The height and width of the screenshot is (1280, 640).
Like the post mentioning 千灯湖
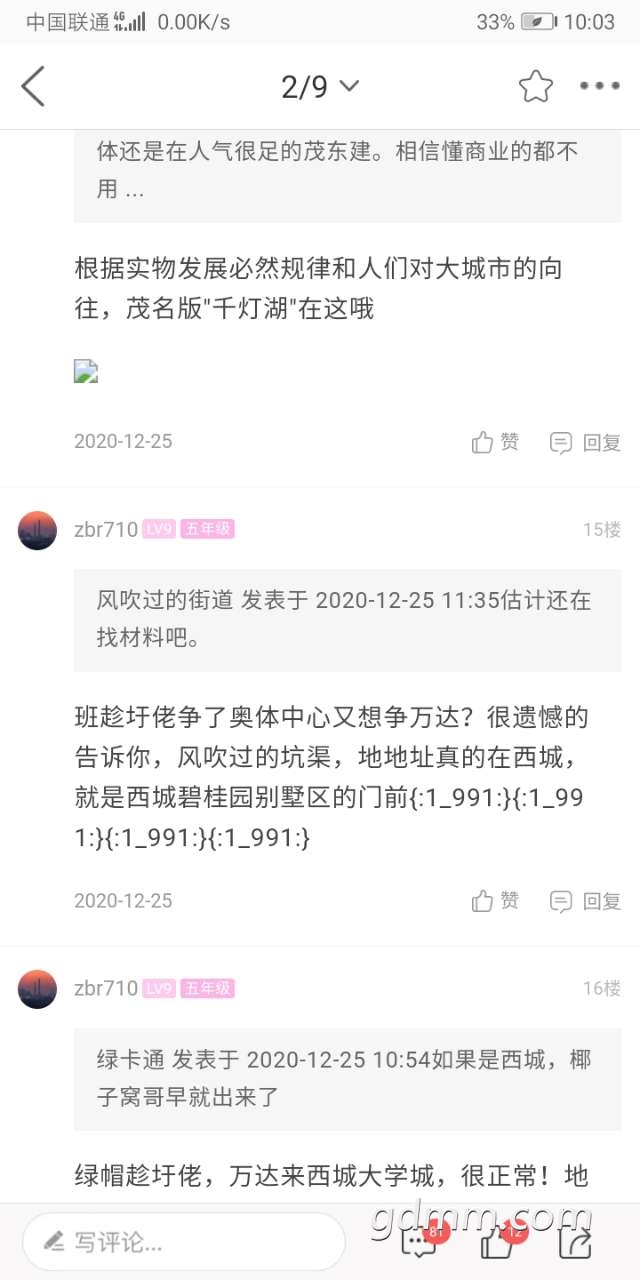(x=496, y=441)
